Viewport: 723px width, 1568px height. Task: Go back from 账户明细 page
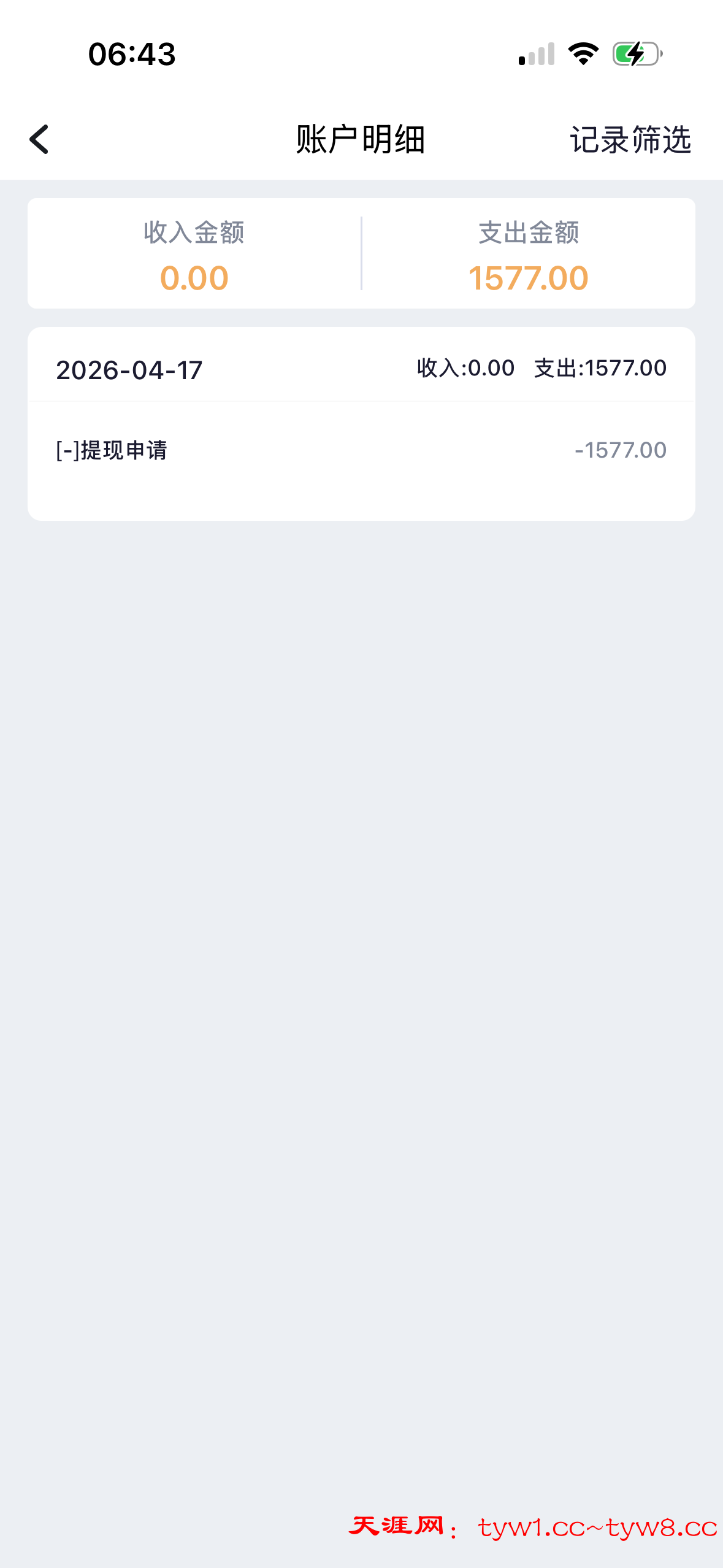tap(39, 139)
